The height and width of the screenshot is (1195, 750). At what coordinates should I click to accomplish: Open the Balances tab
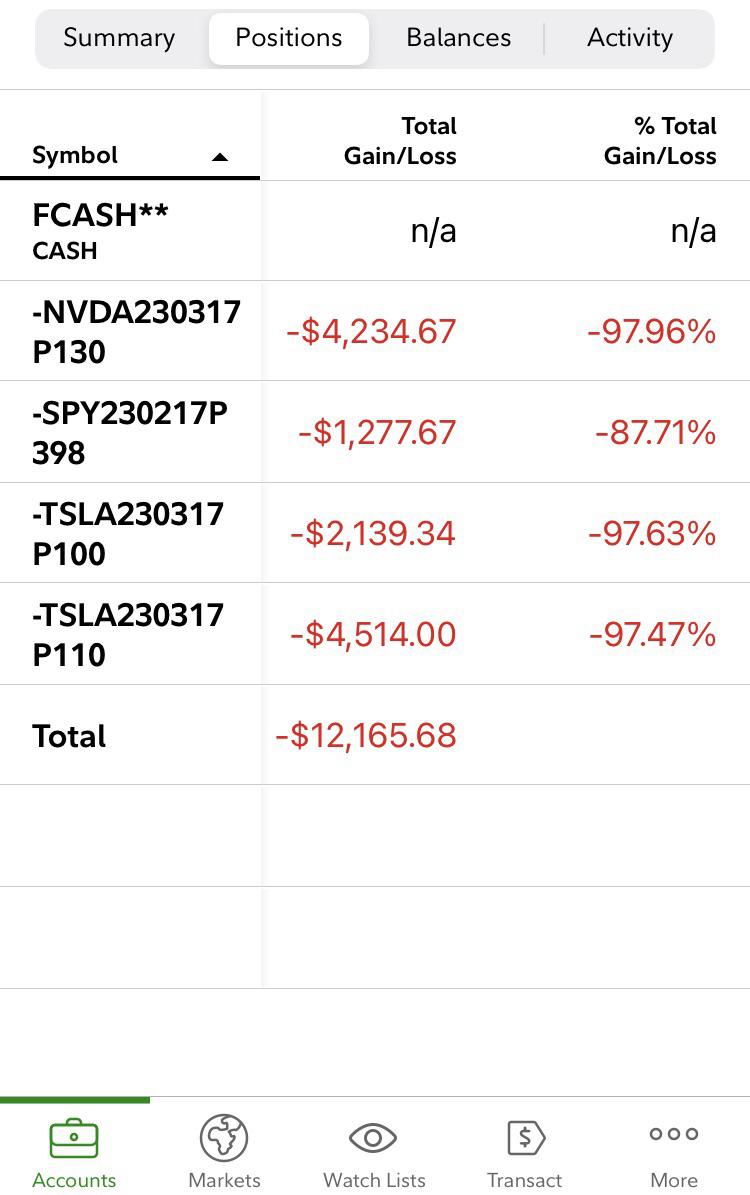[458, 38]
